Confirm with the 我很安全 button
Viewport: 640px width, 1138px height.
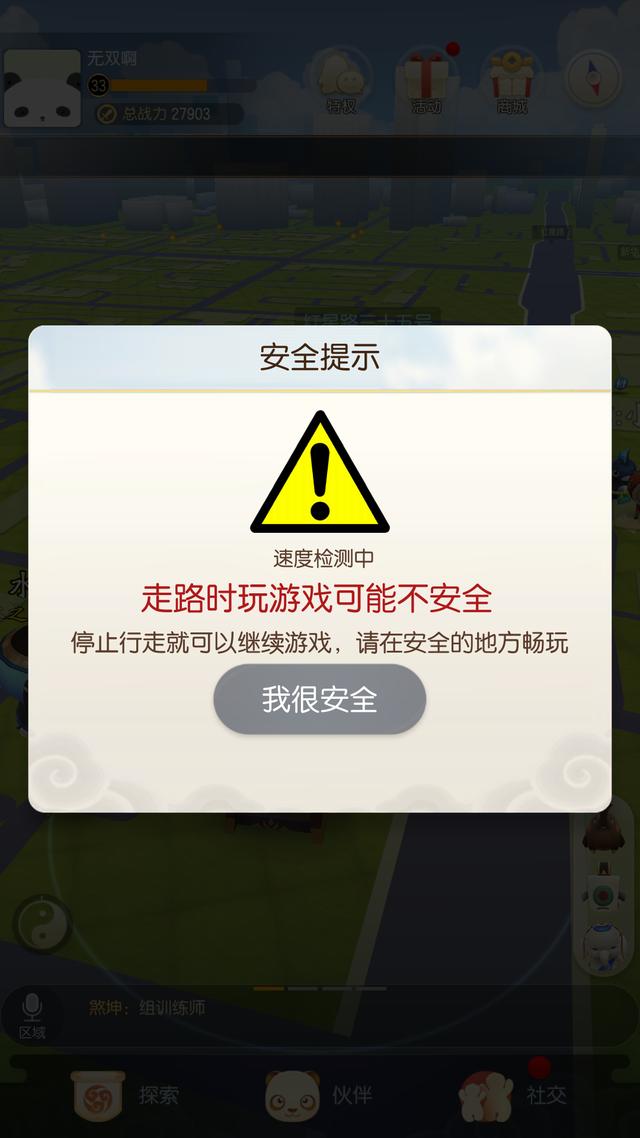pos(319,699)
